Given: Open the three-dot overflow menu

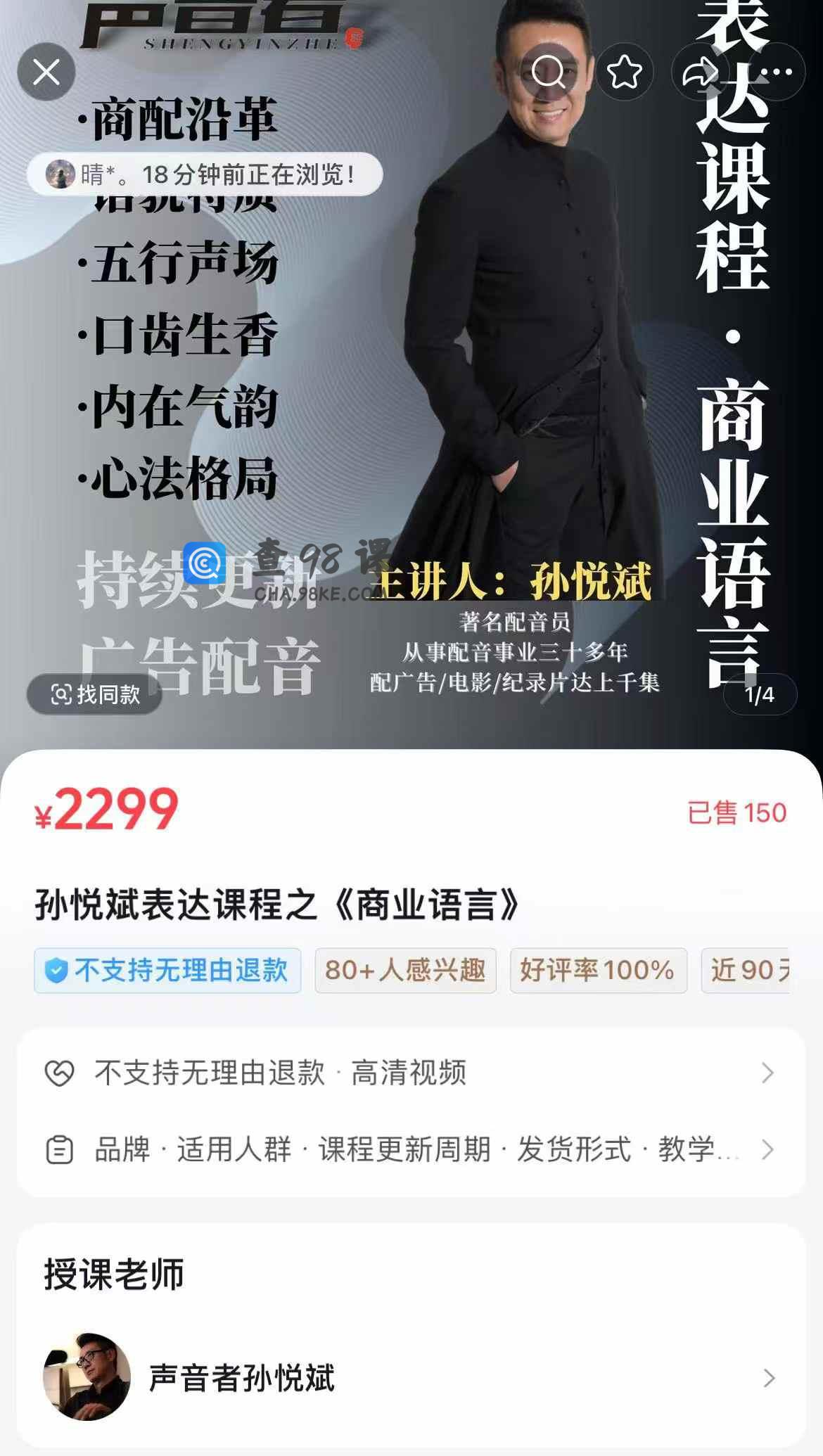Looking at the screenshot, I should (777, 72).
